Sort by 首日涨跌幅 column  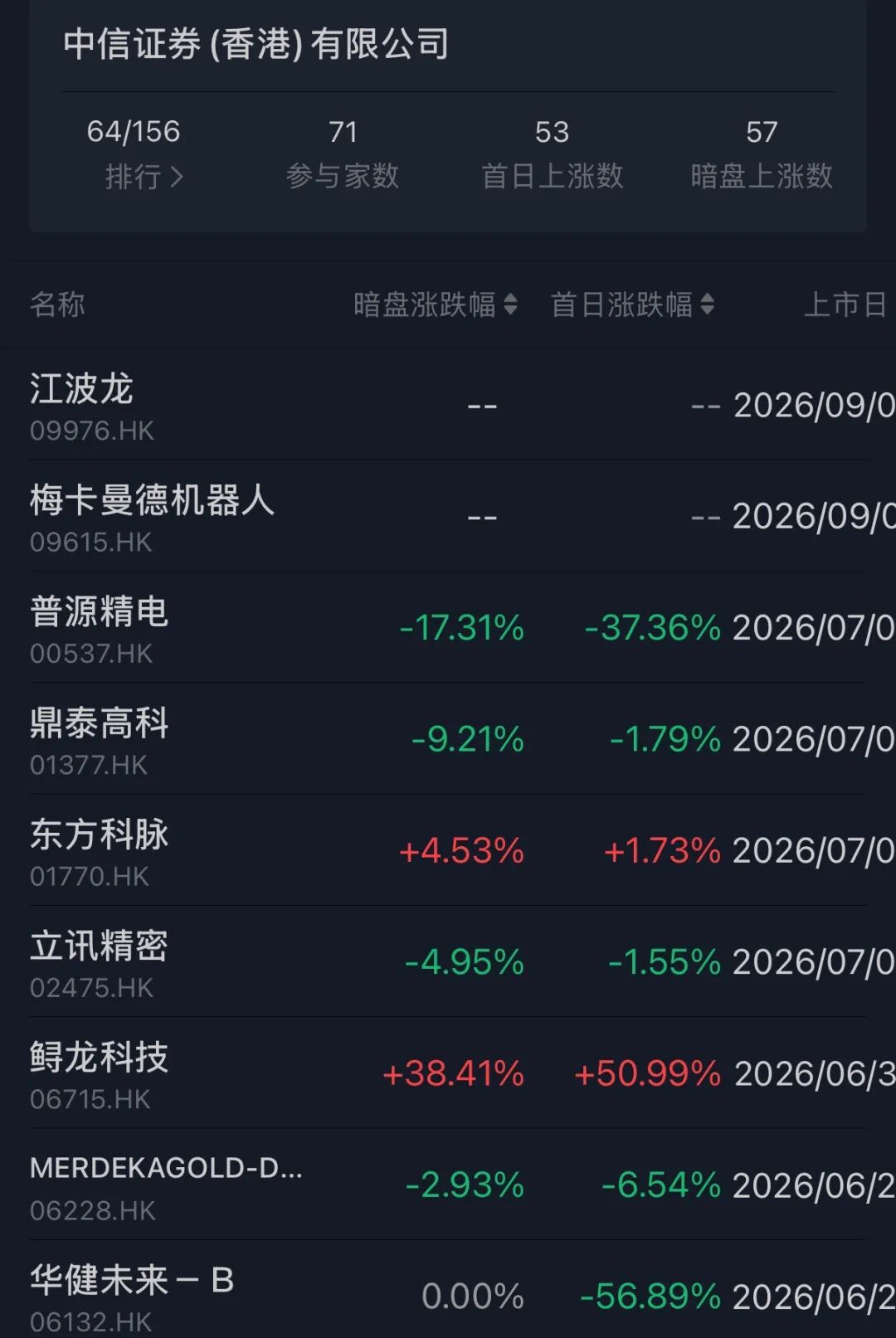632,304
